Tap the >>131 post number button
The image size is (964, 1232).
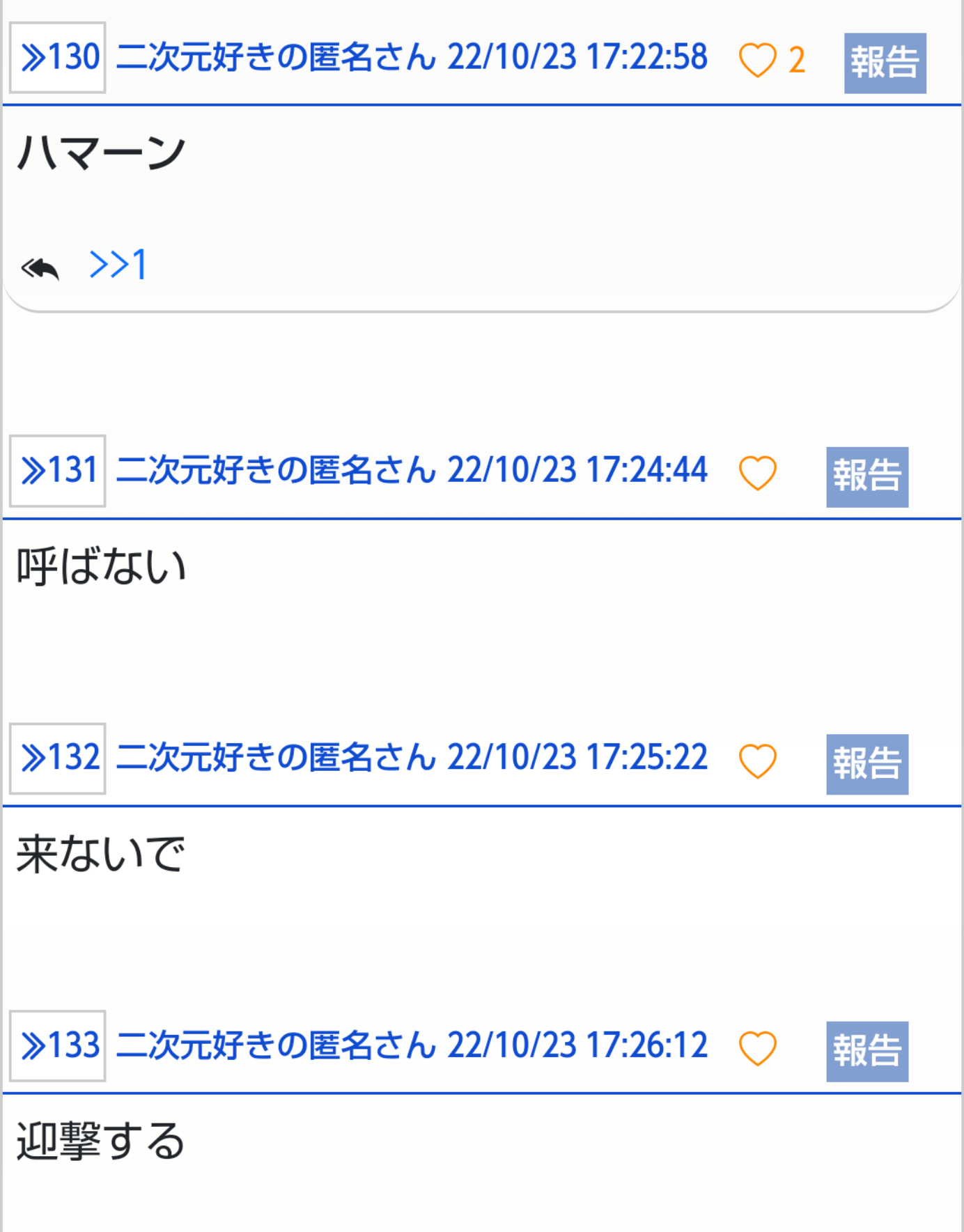58,471
